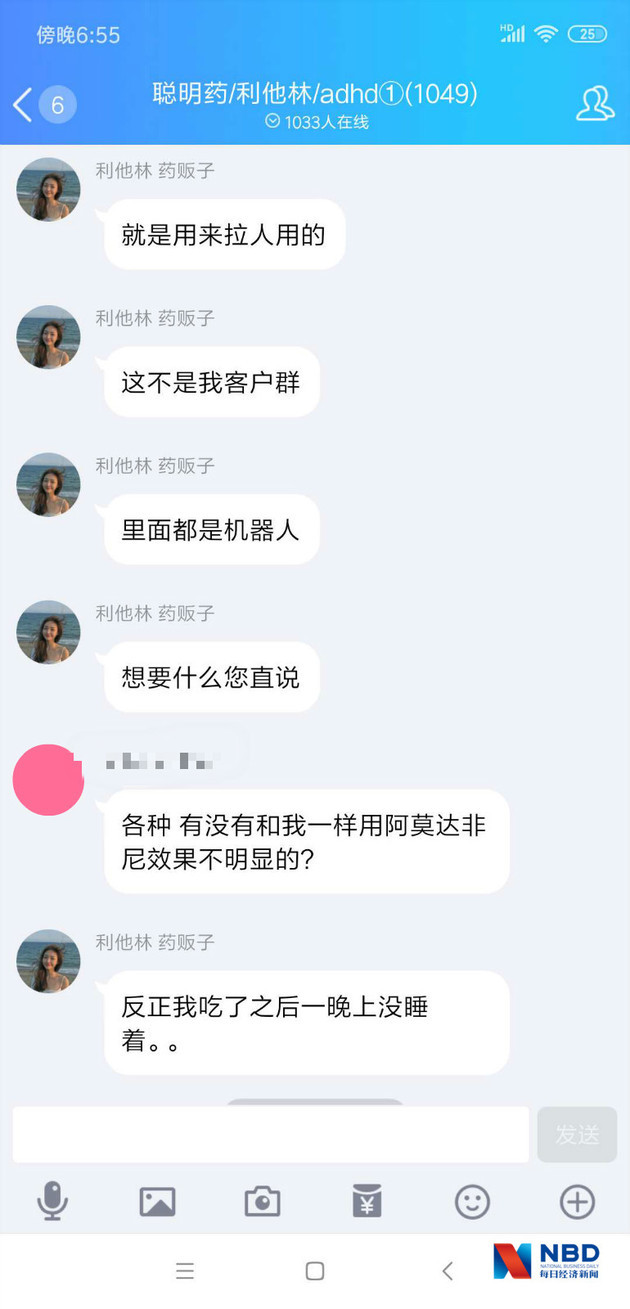The height and width of the screenshot is (1309, 630).
Task: Send a red packet with the ¥ icon
Action: click(x=367, y=1201)
